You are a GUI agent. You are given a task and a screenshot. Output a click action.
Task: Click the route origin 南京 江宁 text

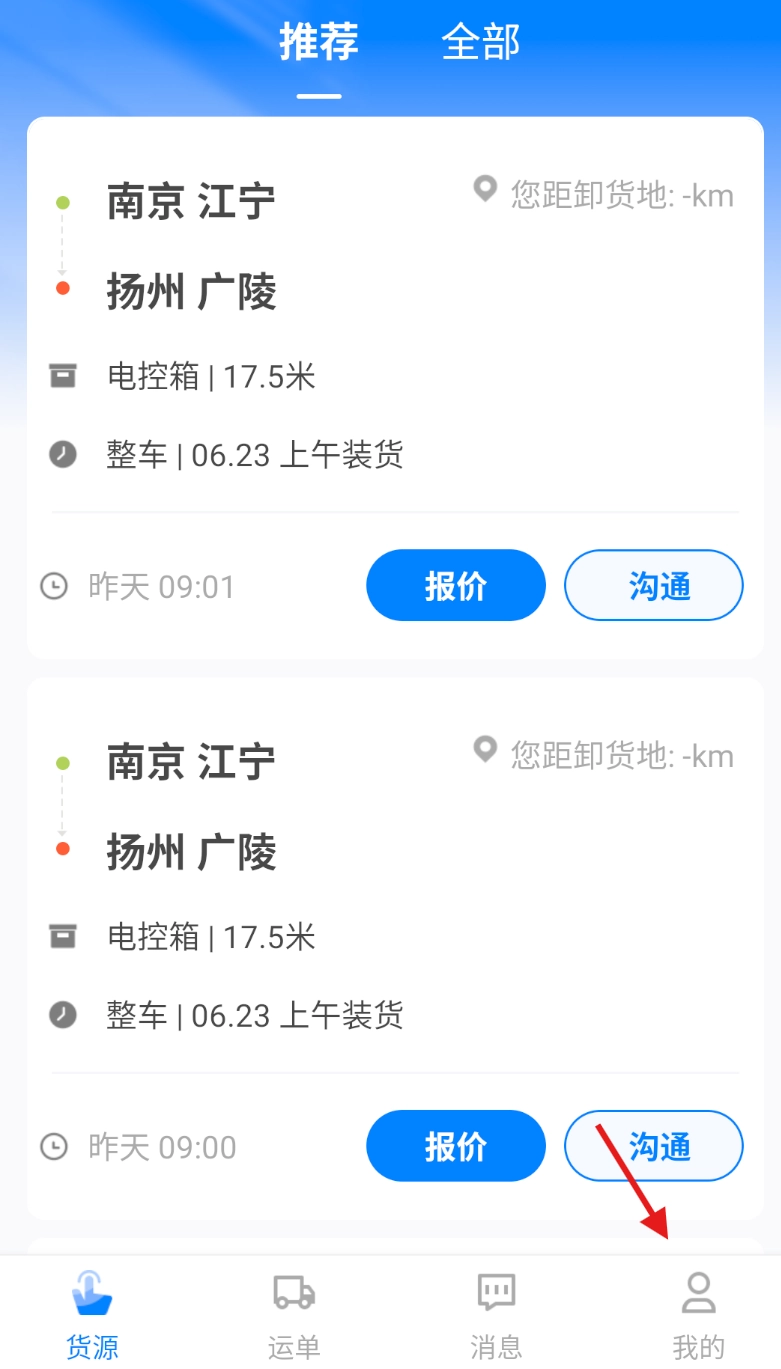pyautogui.click(x=191, y=200)
